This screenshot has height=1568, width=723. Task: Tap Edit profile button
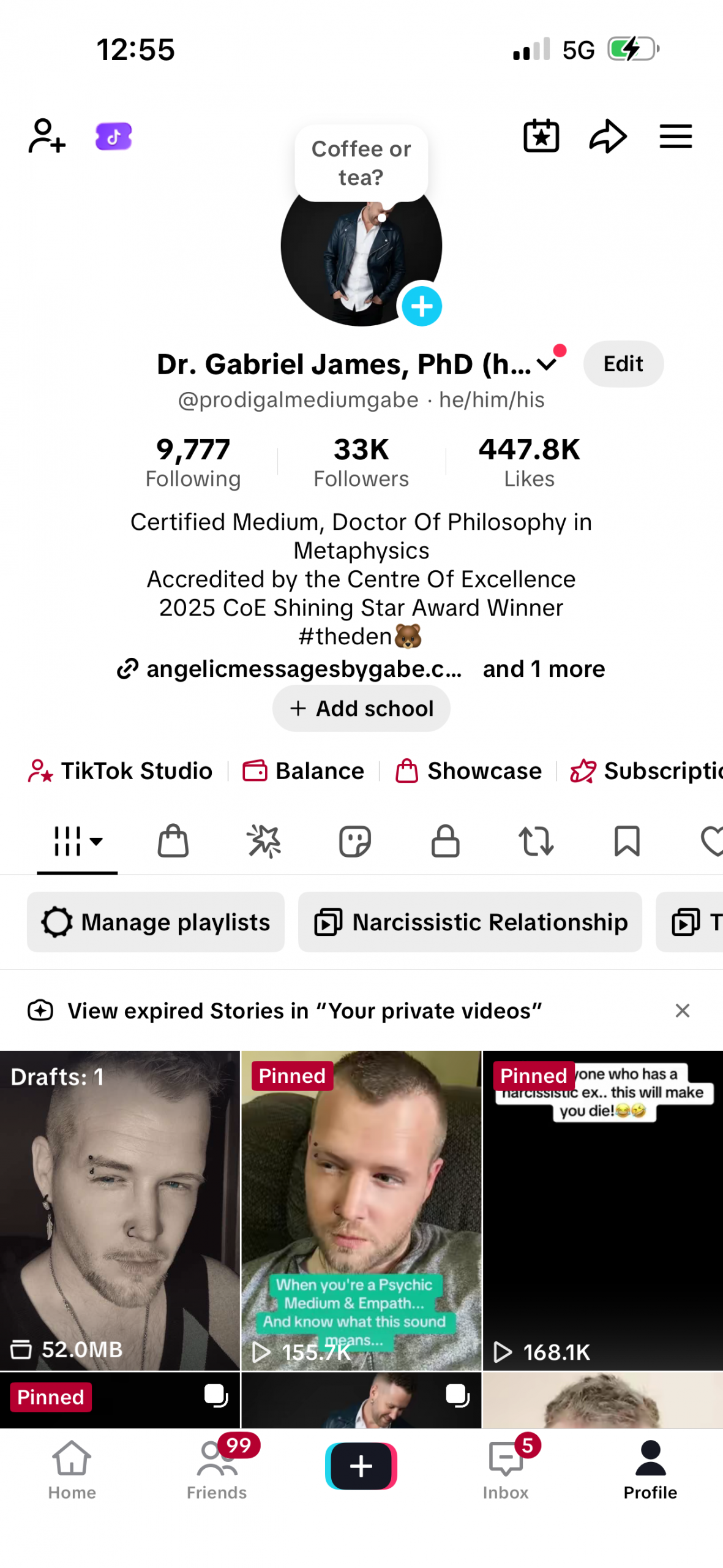click(623, 364)
